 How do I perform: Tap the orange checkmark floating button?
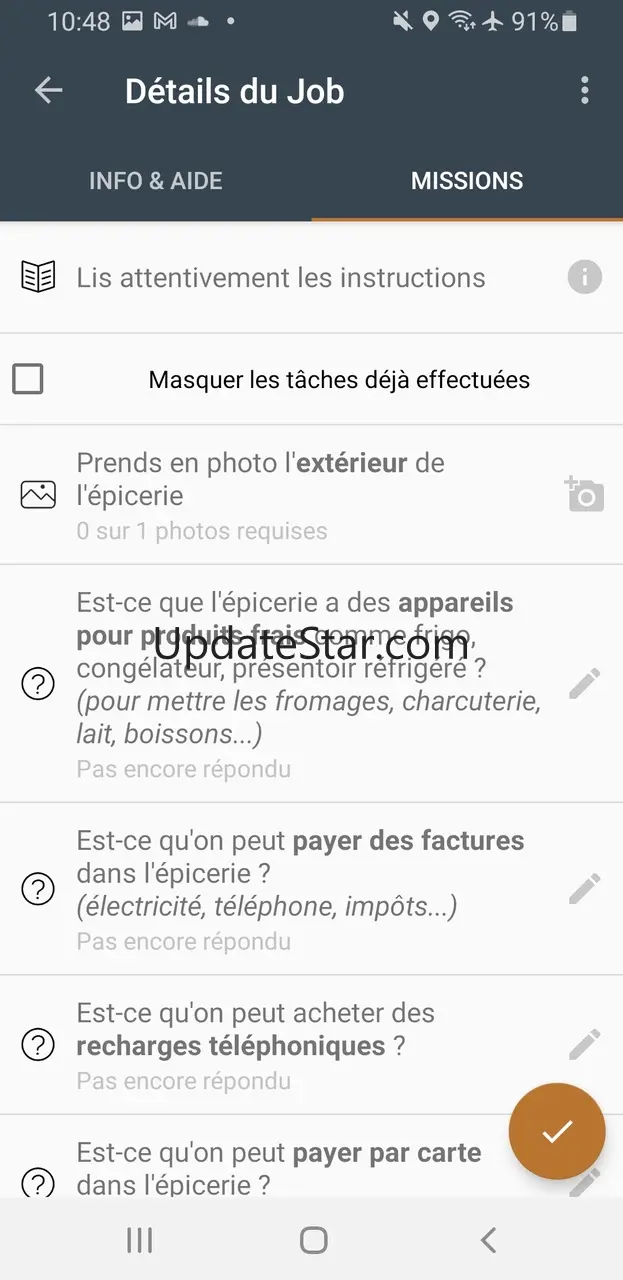click(557, 1131)
